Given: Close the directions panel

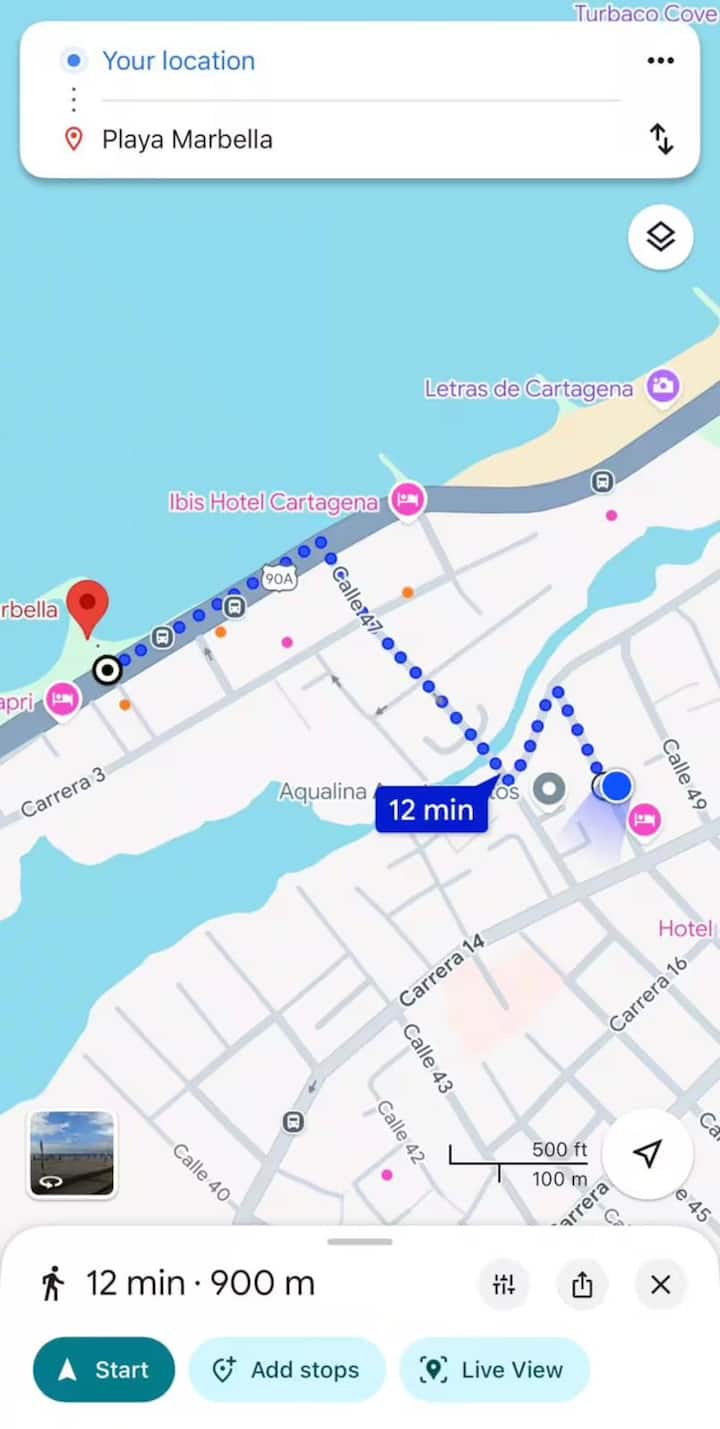Looking at the screenshot, I should point(660,1284).
